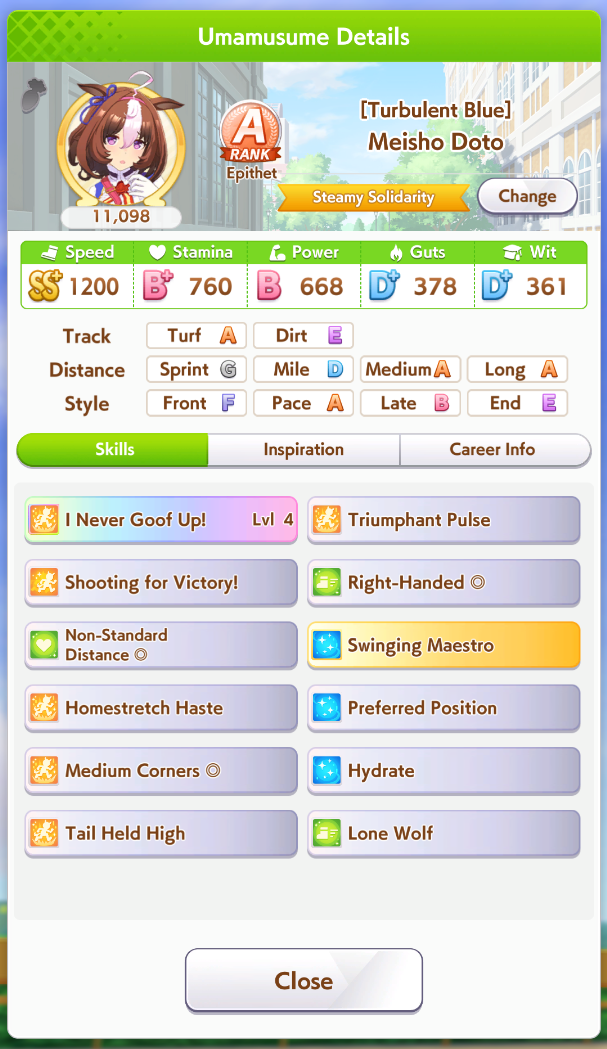Select the Skills tab
Screen dimensions: 607x1049
(x=114, y=450)
